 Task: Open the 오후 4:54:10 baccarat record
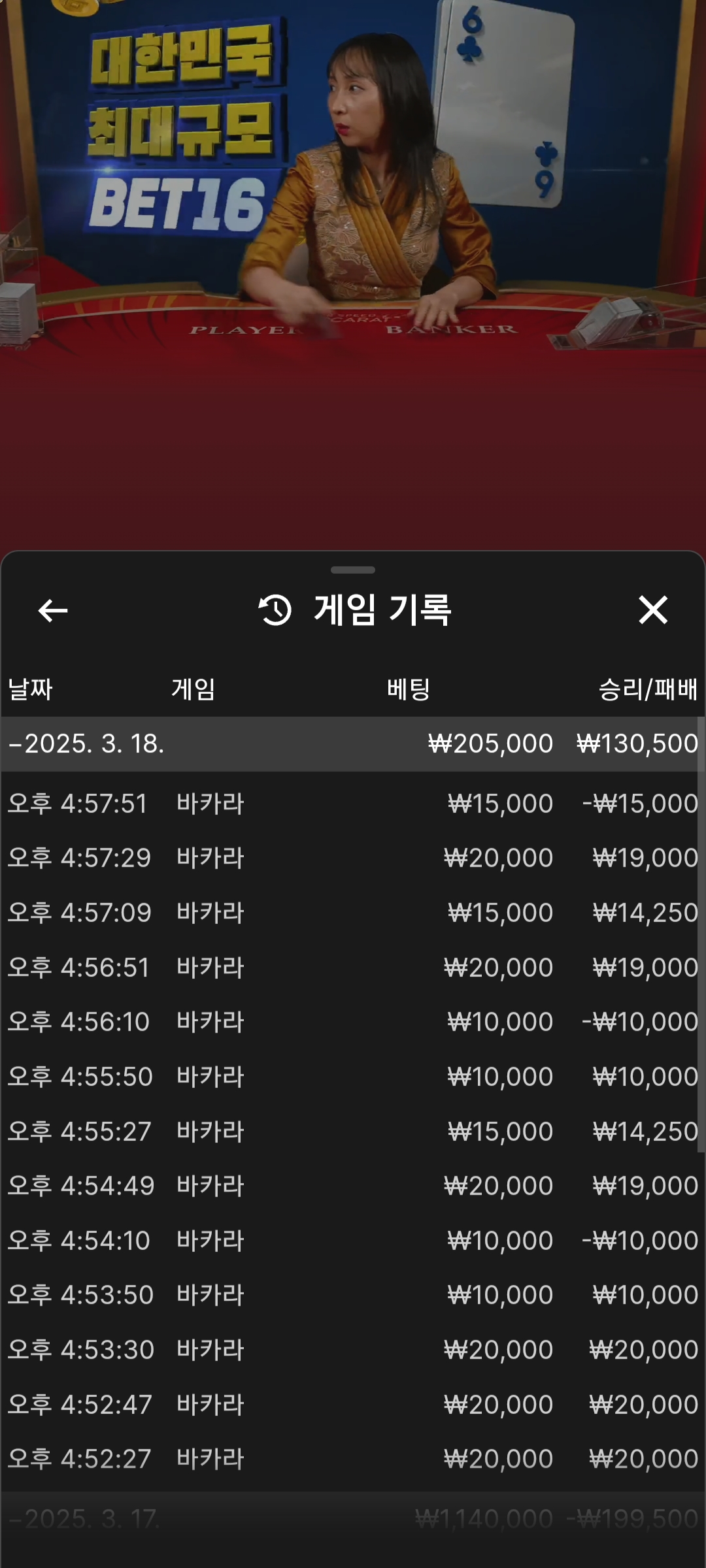coord(353,1241)
